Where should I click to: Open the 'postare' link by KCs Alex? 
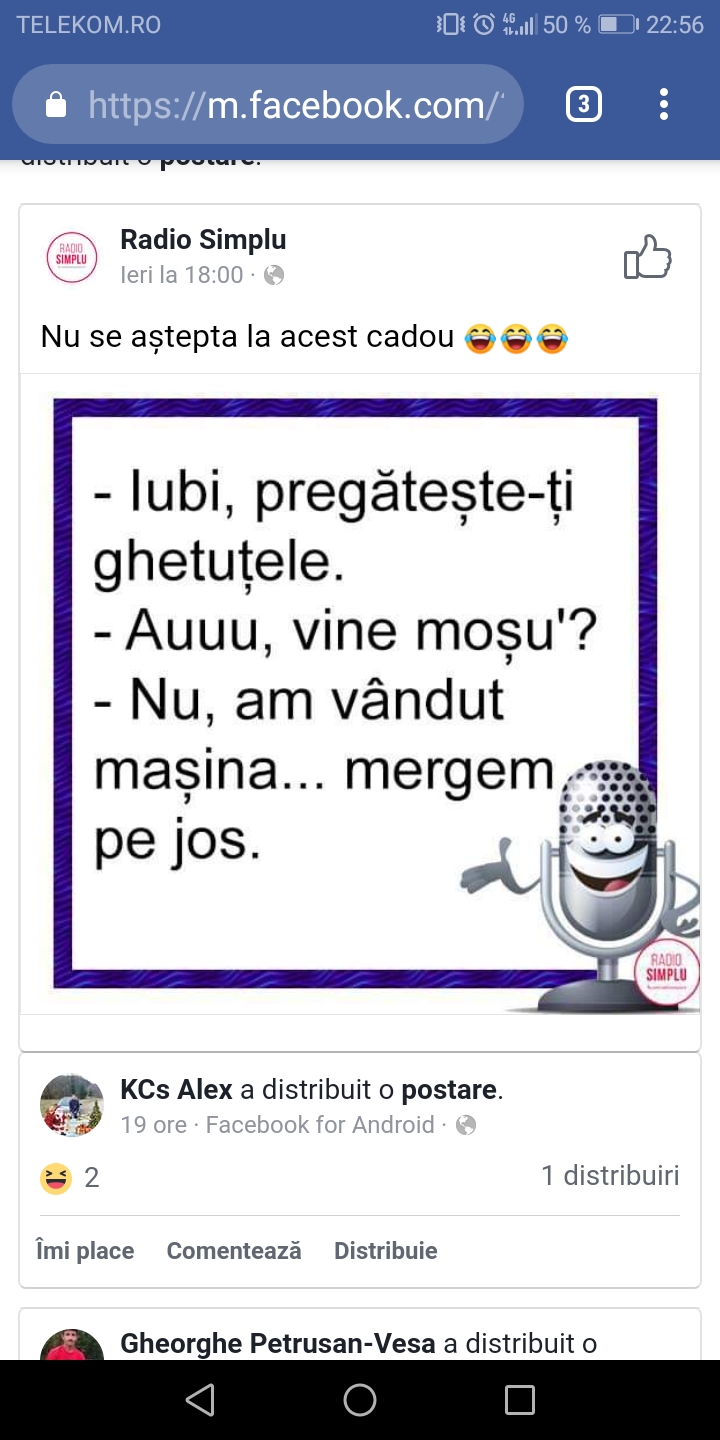449,1089
